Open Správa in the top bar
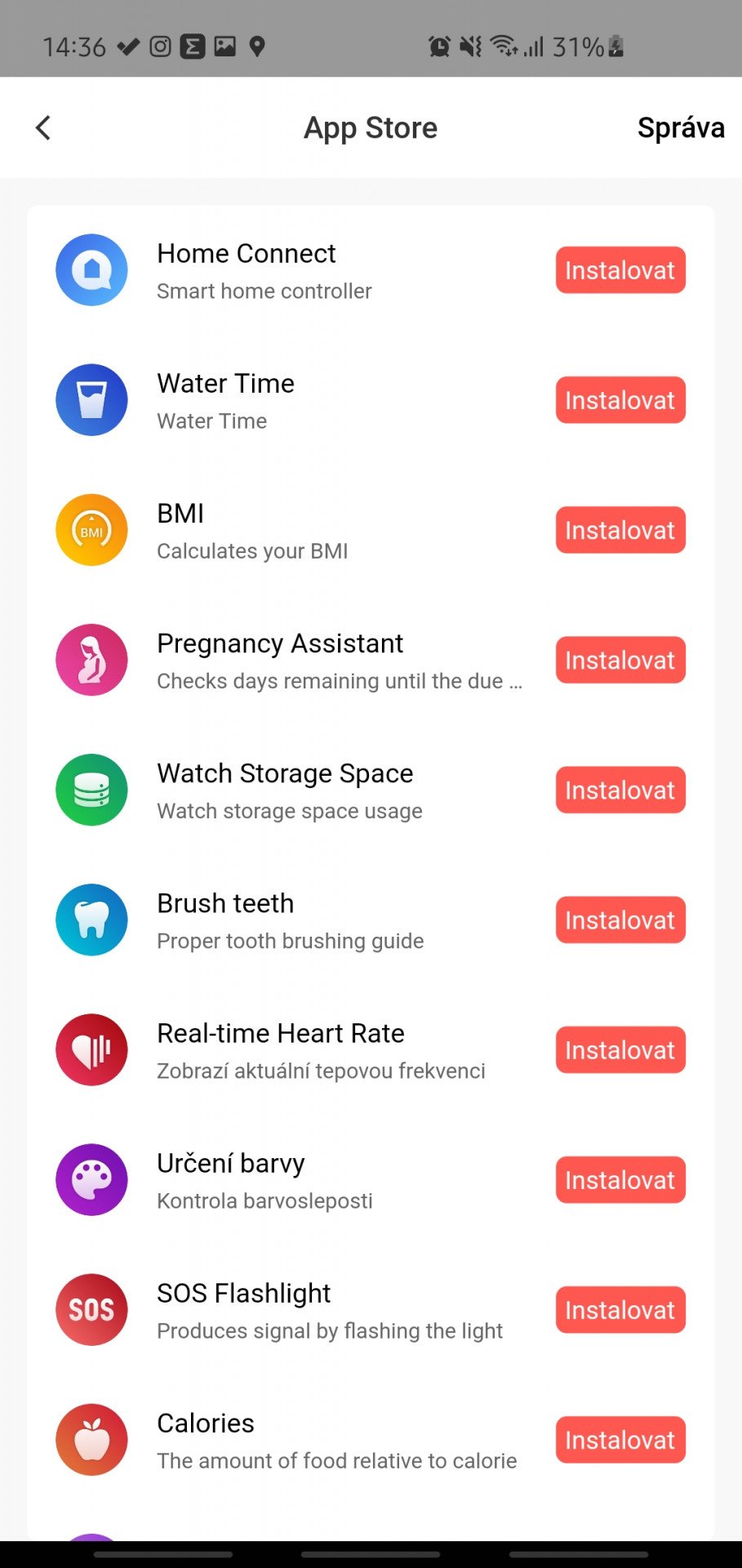 (681, 127)
